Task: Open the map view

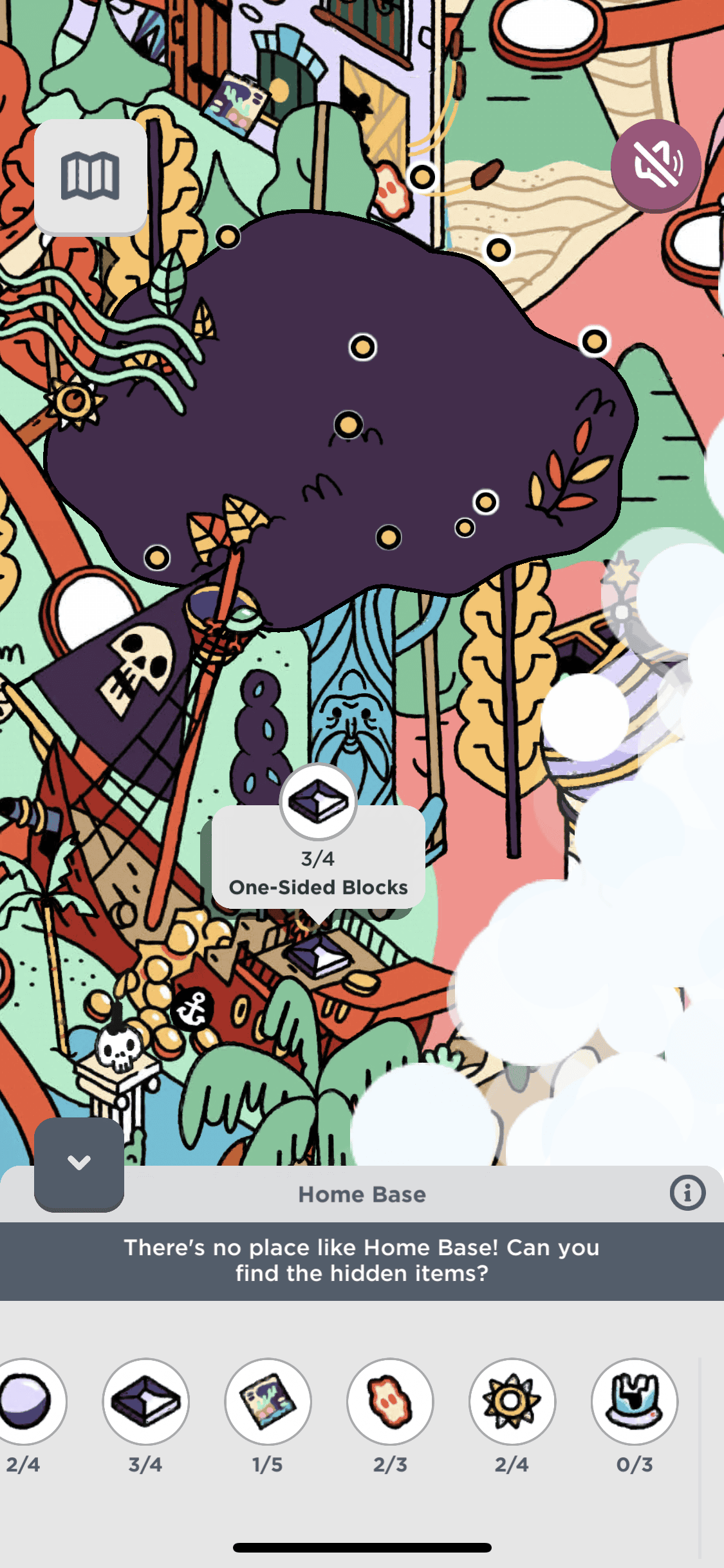Action: coord(90,176)
